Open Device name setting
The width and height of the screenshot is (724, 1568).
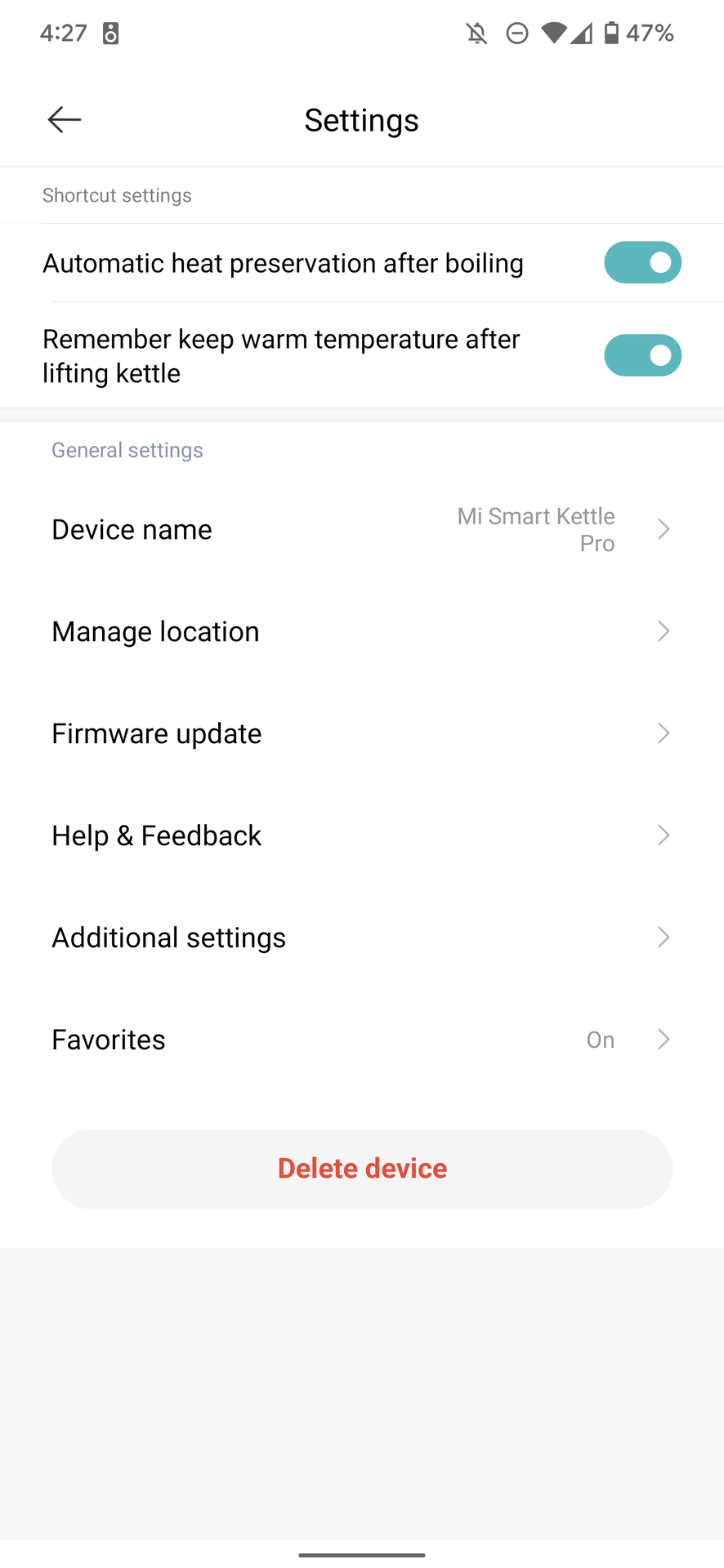pos(361,529)
